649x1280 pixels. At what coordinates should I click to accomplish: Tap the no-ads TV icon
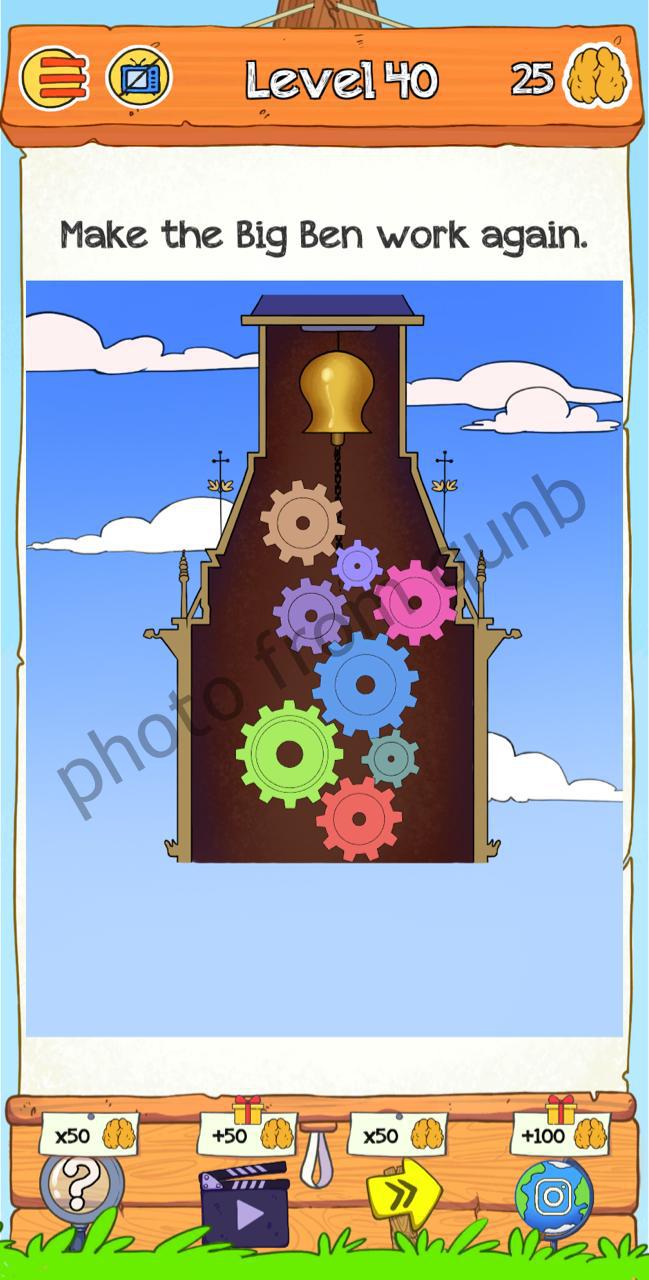pos(139,77)
